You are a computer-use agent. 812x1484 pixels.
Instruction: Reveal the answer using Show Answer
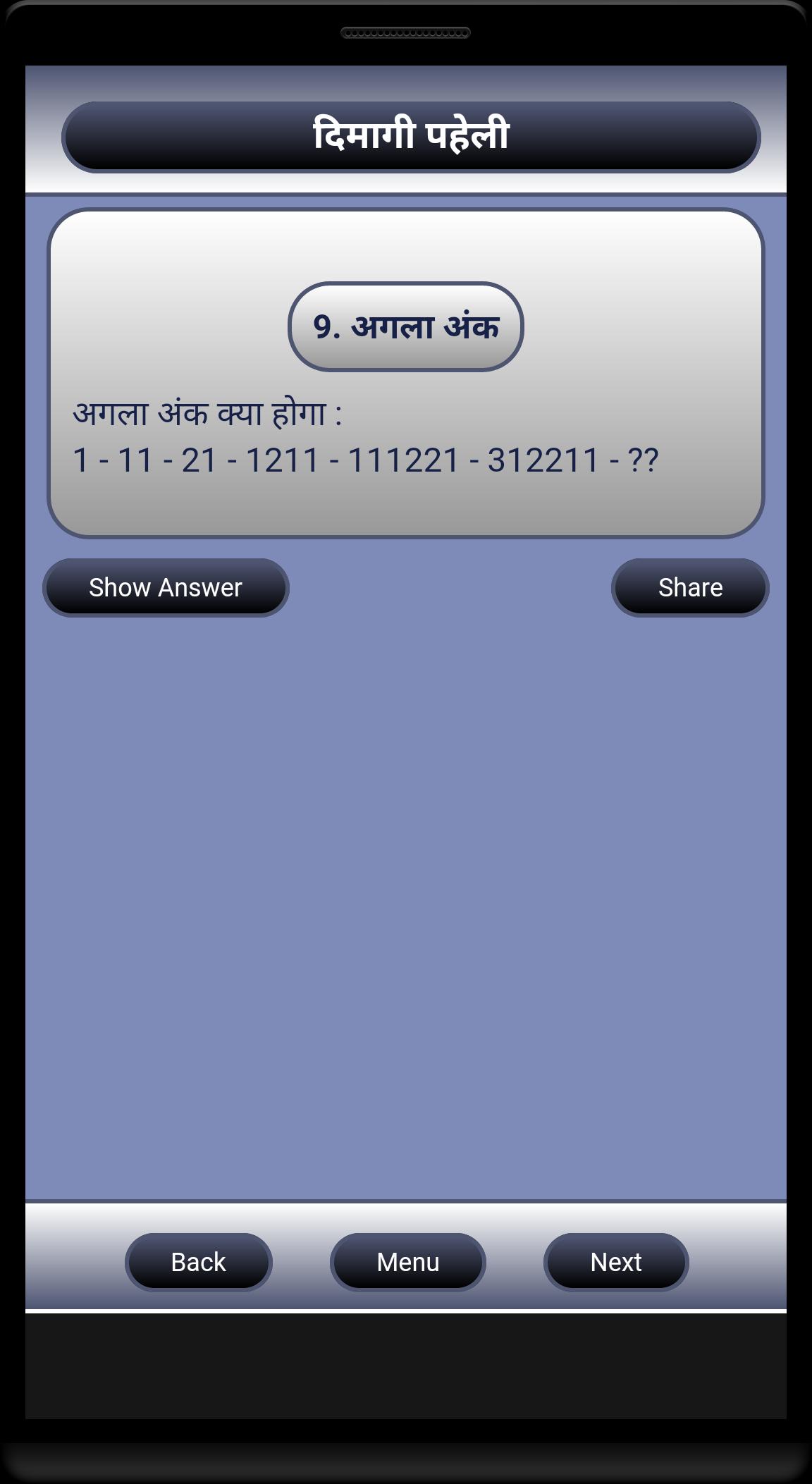165,587
